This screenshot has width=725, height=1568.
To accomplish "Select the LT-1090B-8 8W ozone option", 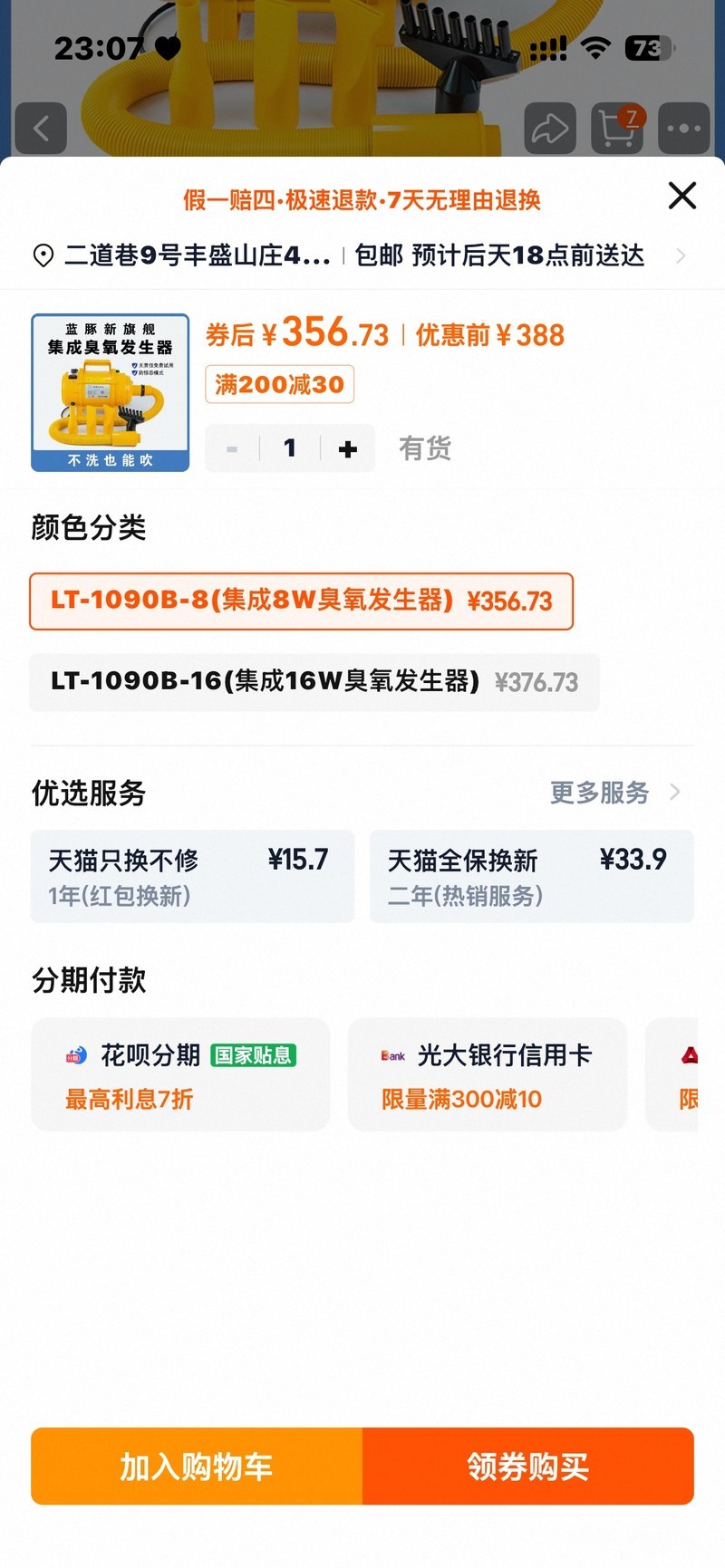I will pyautogui.click(x=301, y=601).
